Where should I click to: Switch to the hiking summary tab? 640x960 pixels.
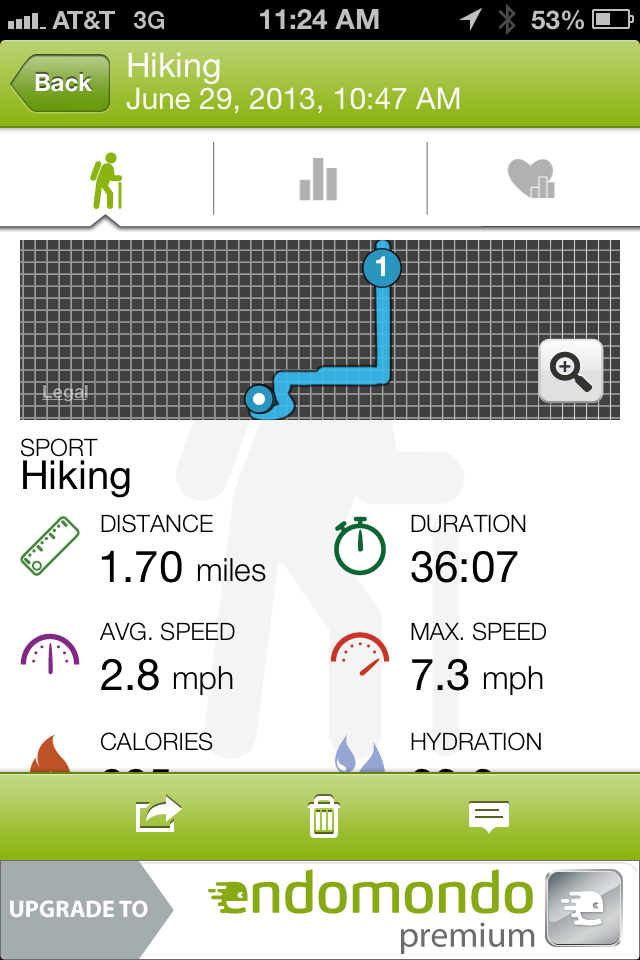tap(106, 180)
